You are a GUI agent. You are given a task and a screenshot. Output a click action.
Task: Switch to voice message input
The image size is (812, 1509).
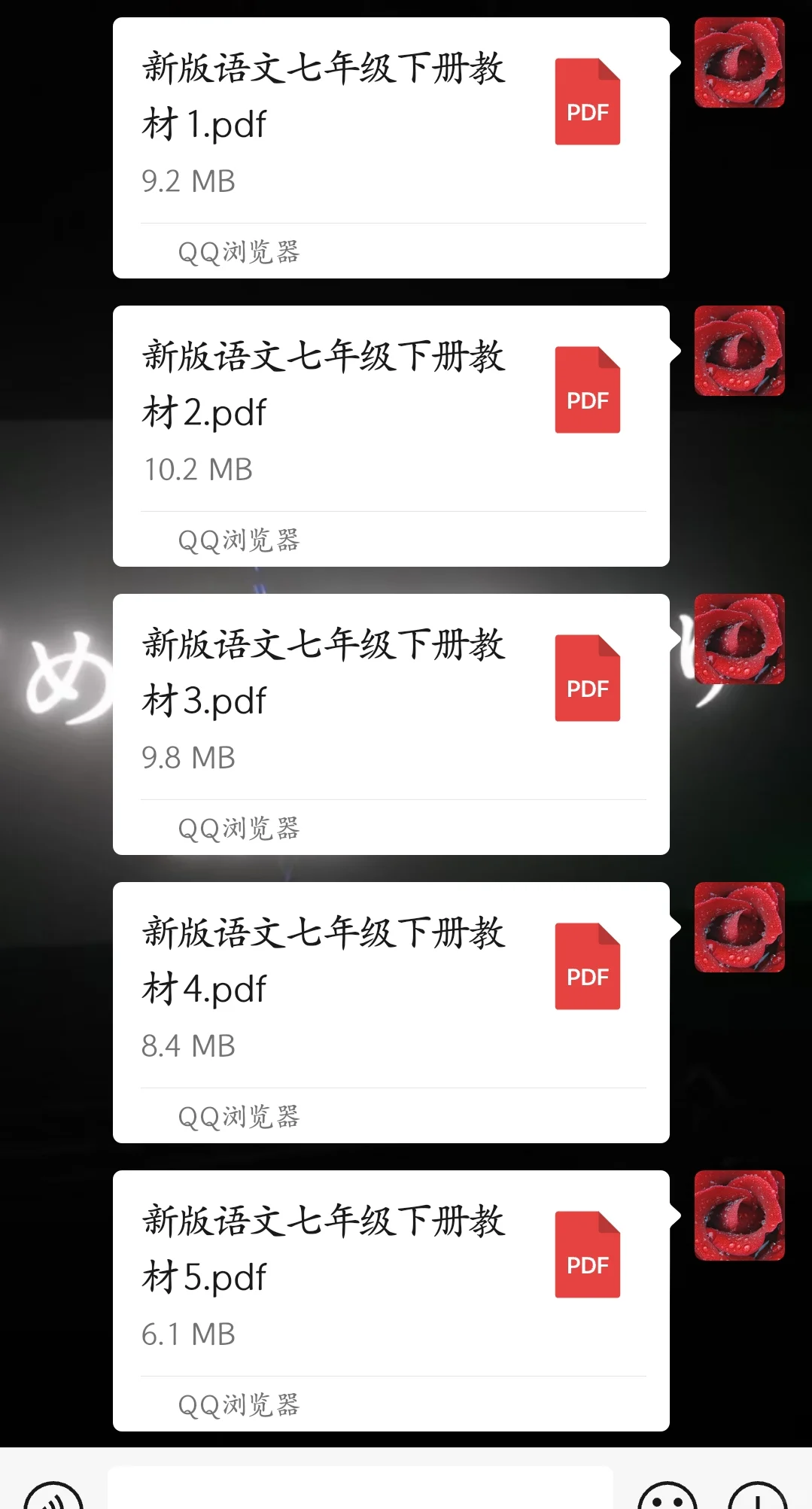(x=53, y=1496)
